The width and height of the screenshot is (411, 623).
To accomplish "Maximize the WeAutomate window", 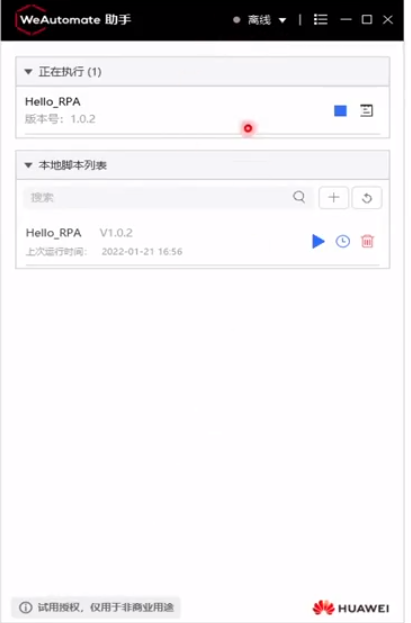I will click(x=367, y=19).
